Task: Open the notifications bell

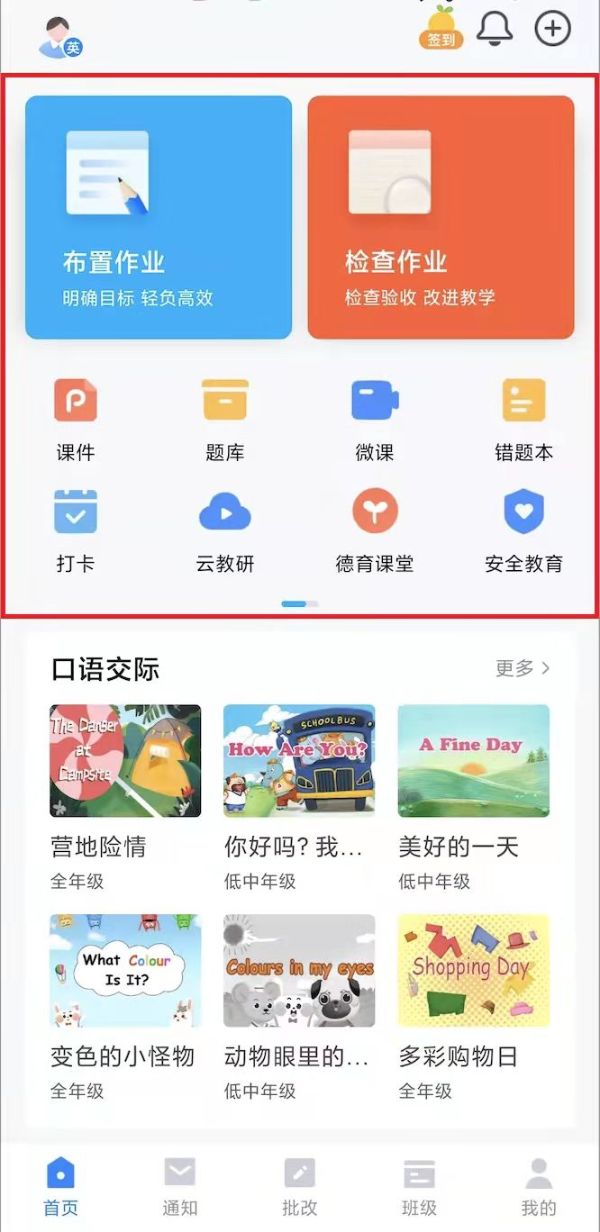Action: 494,28
